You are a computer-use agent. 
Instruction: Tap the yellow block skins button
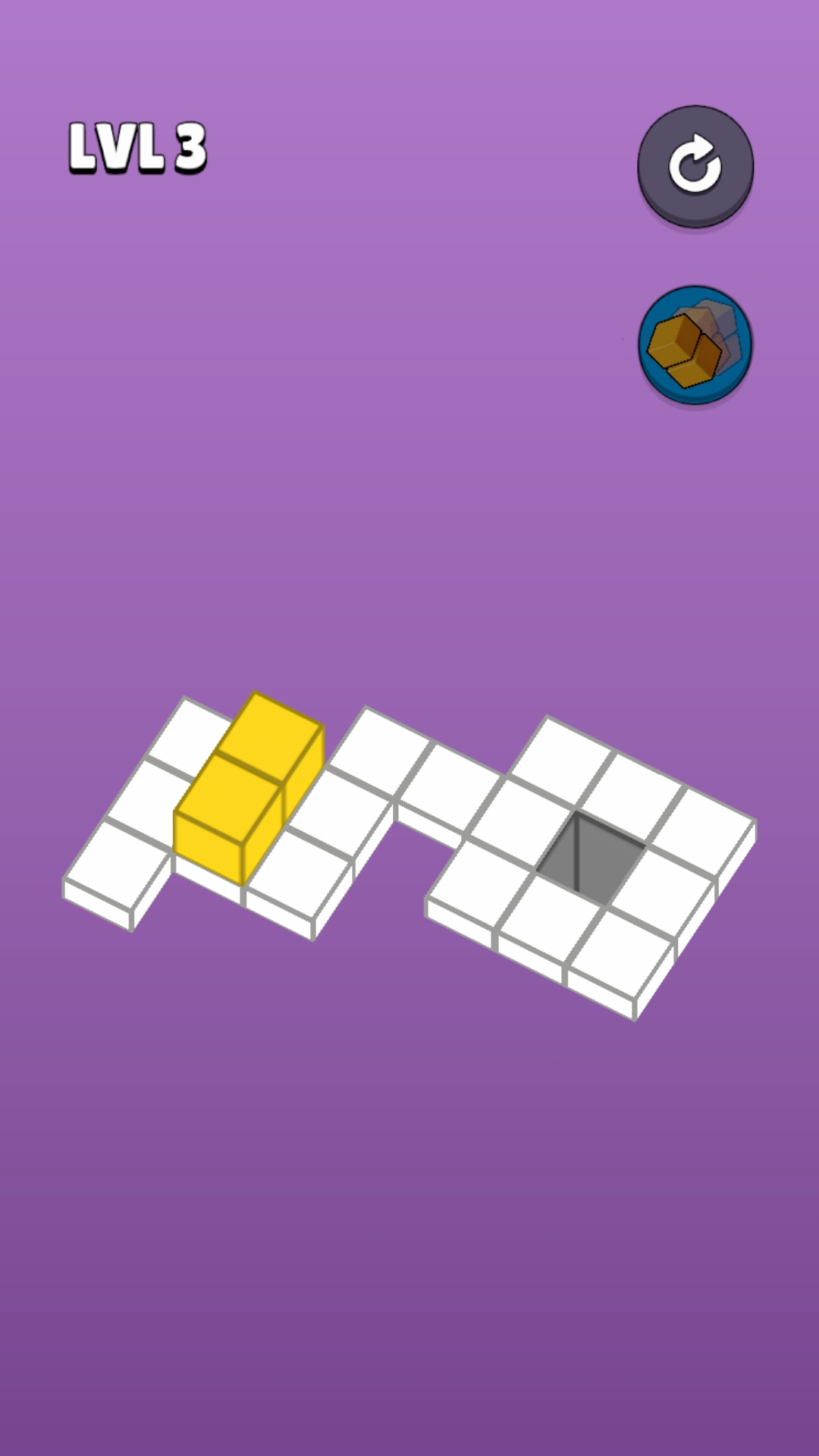[x=695, y=344]
